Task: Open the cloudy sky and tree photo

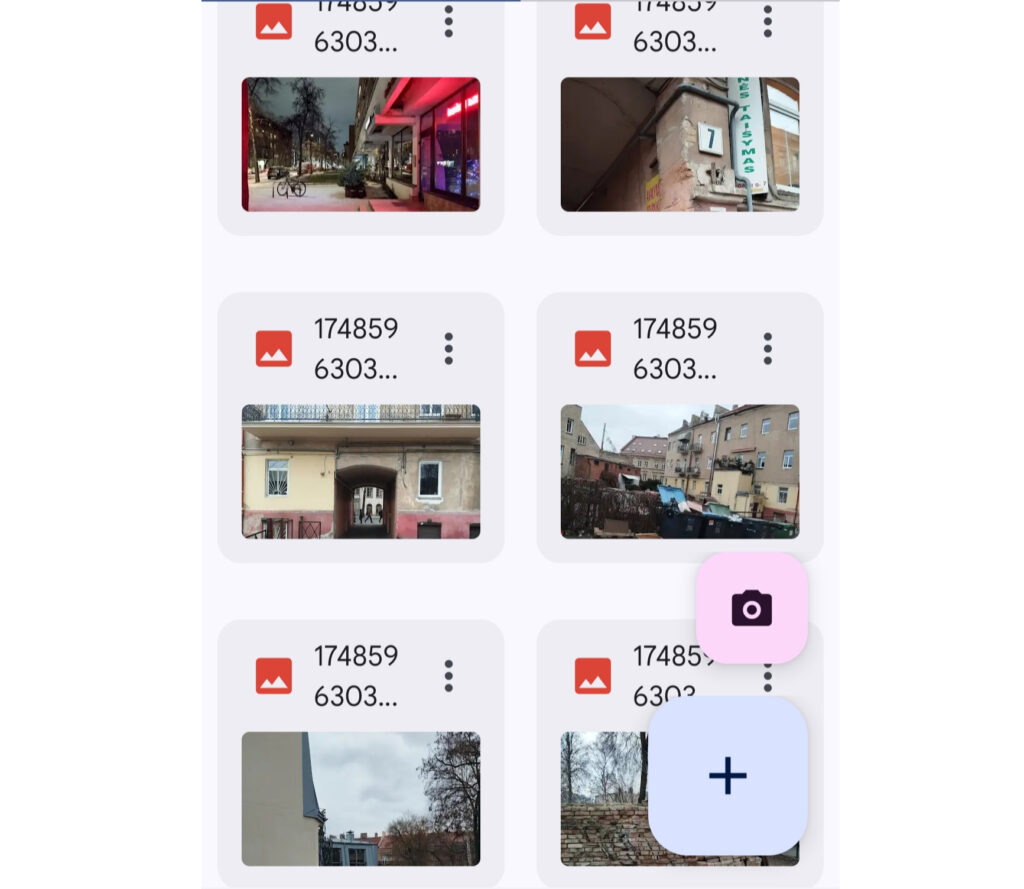Action: click(360, 798)
